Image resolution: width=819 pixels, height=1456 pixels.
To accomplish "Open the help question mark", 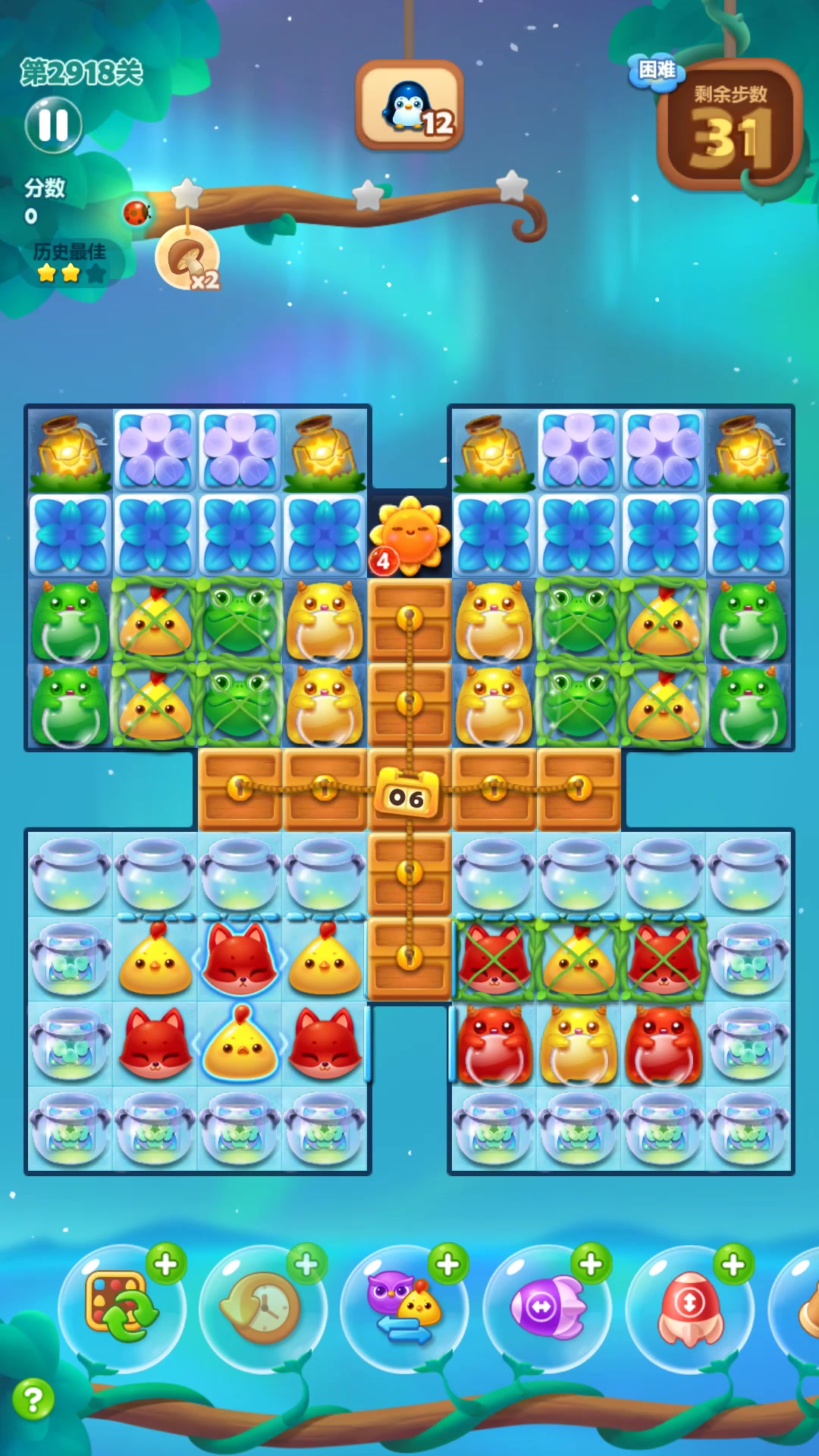I will 33,1399.
